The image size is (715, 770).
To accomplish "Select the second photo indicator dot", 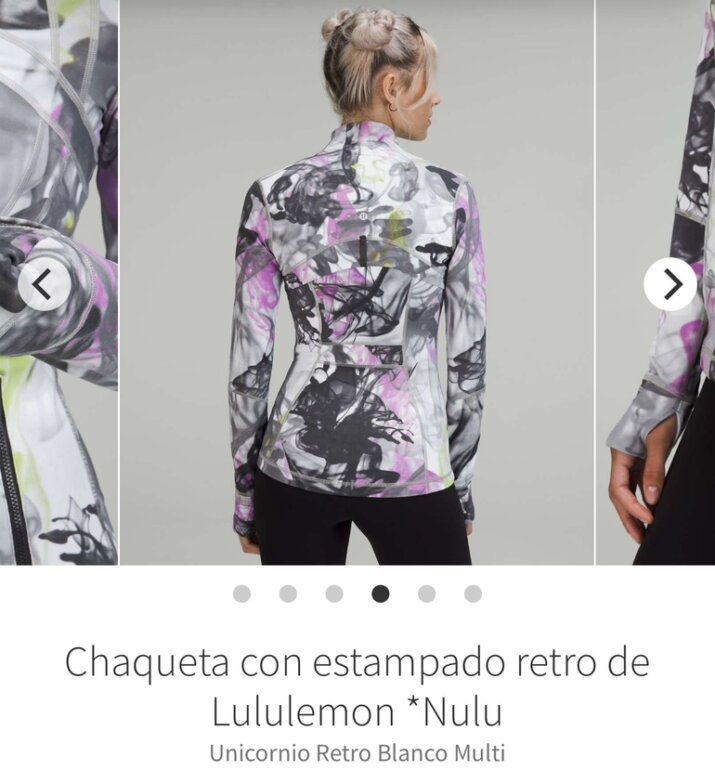I will coord(288,594).
